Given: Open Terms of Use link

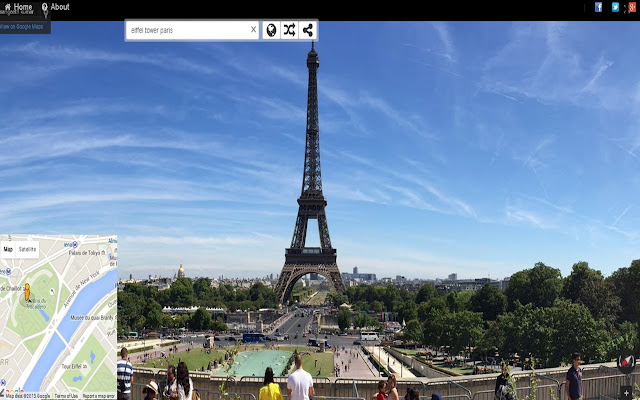Looking at the screenshot, I should pyautogui.click(x=66, y=396).
